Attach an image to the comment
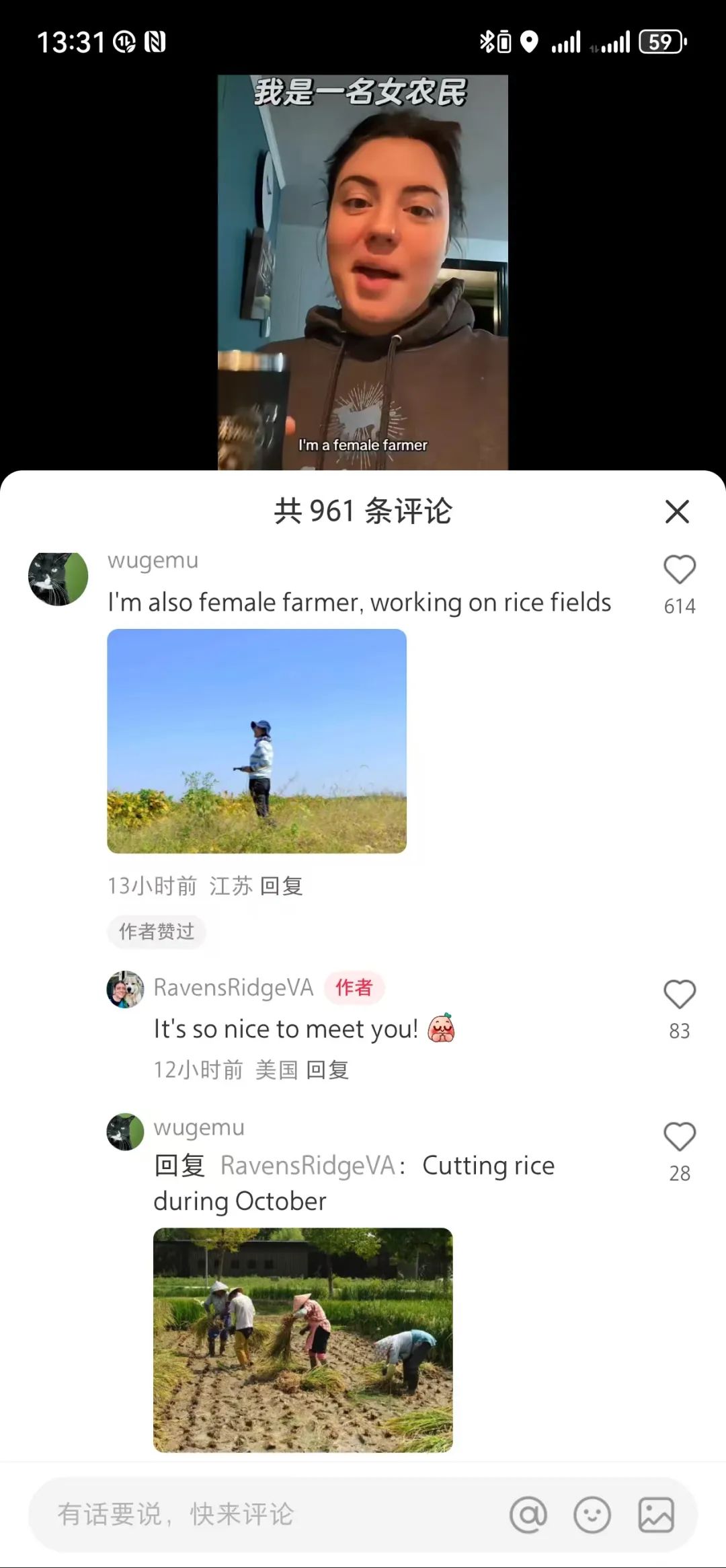 655,1515
